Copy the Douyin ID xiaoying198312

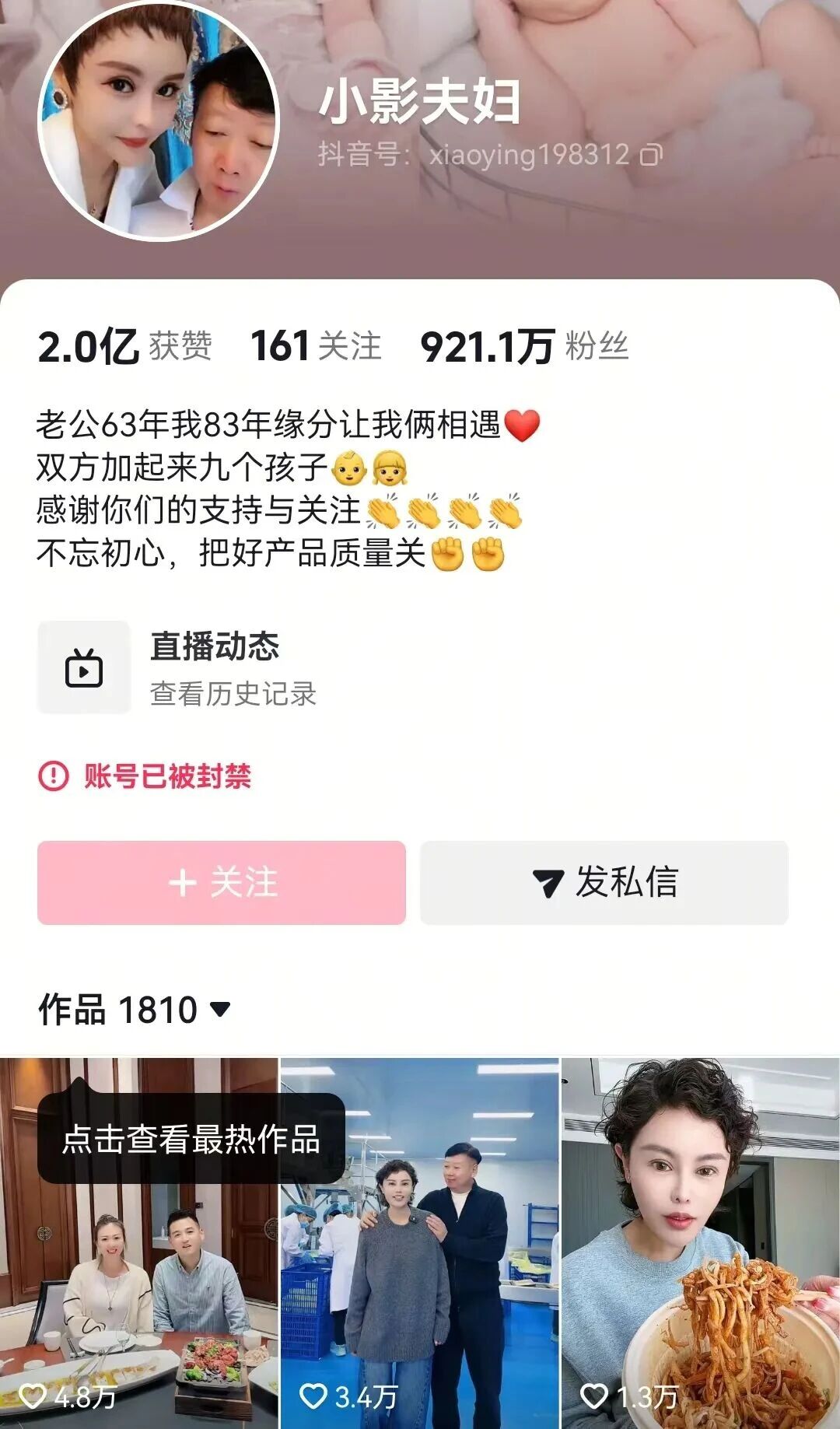click(x=651, y=155)
